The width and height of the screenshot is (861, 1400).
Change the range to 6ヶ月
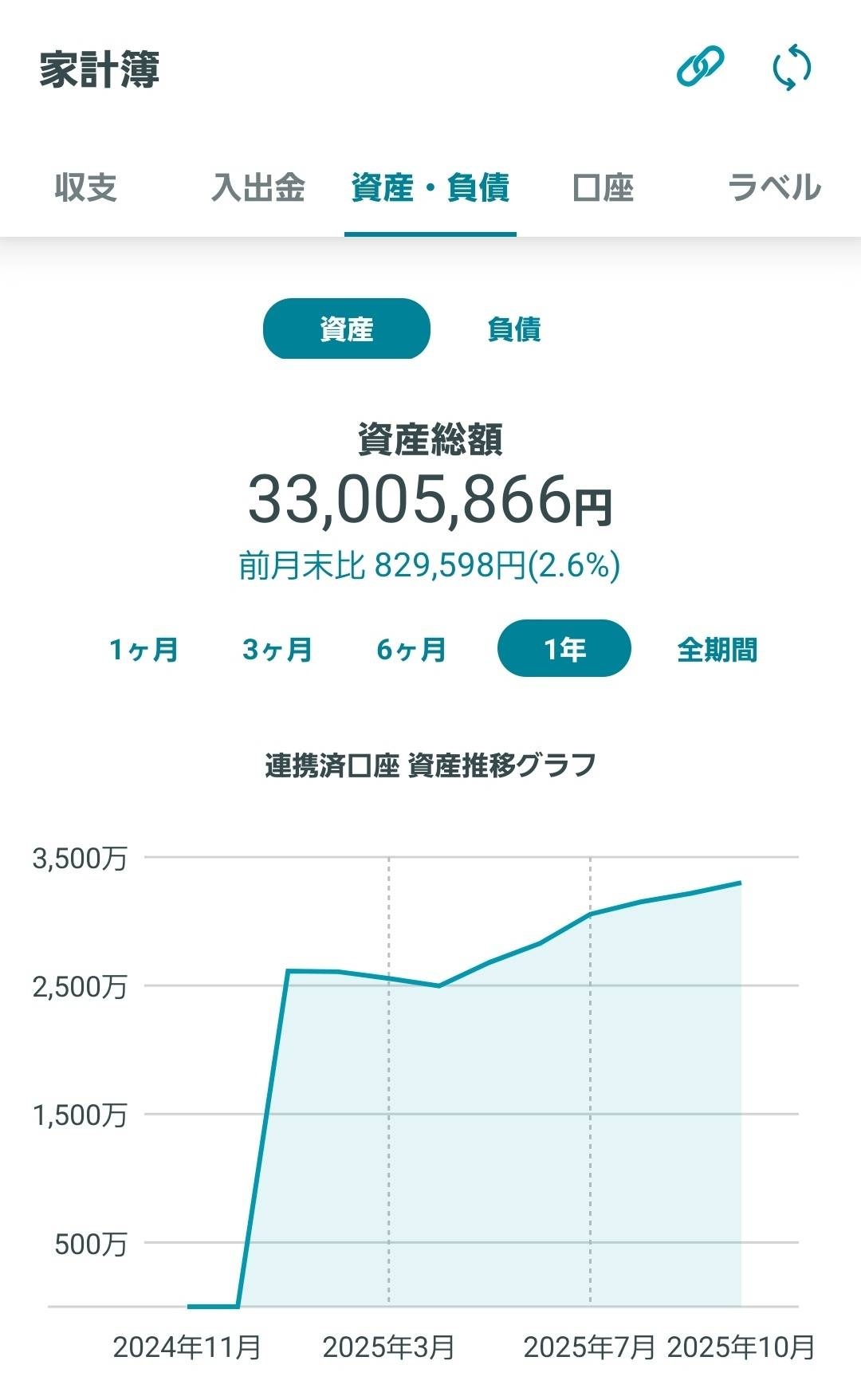tap(411, 649)
